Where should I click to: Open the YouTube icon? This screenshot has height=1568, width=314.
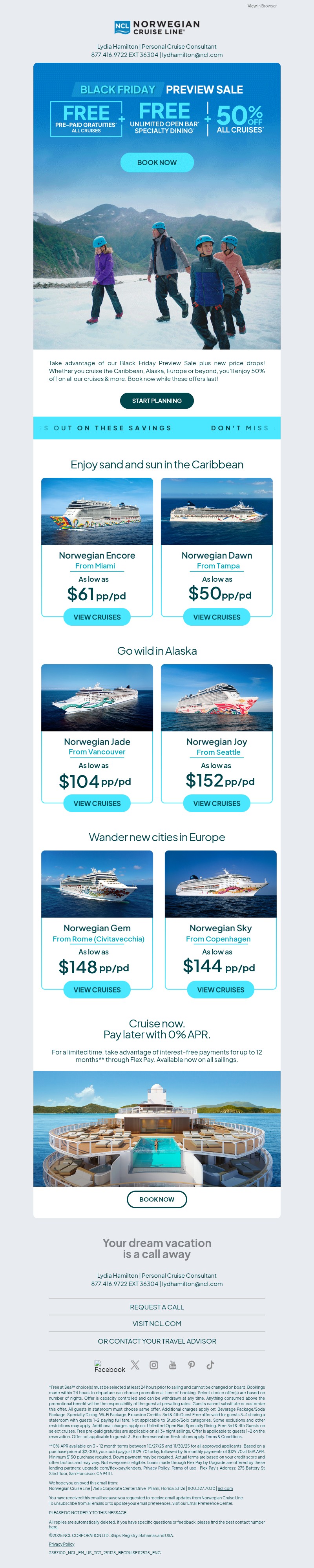click(173, 1365)
